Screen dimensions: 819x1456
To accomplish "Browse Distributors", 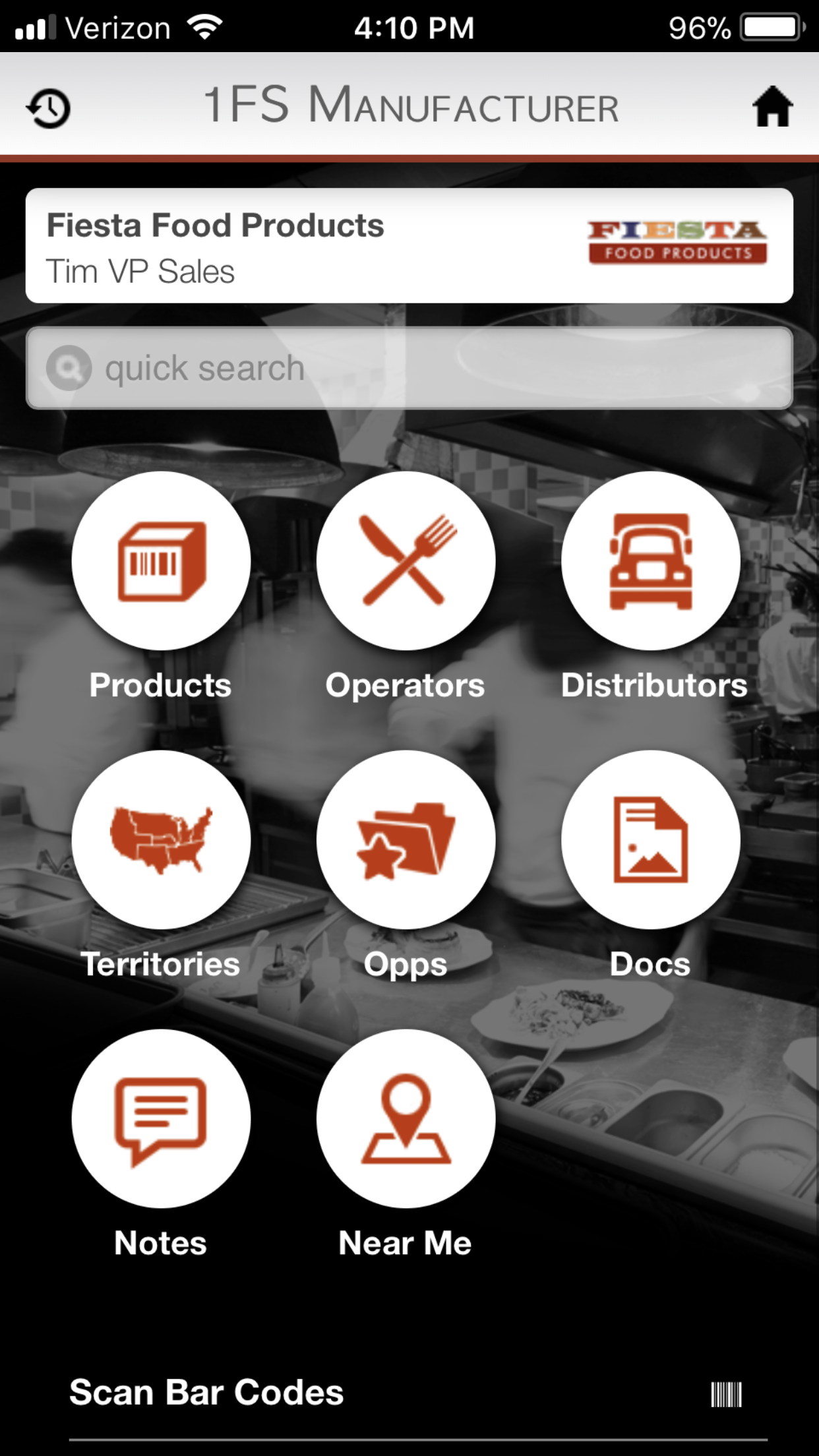I will pyautogui.click(x=651, y=561).
